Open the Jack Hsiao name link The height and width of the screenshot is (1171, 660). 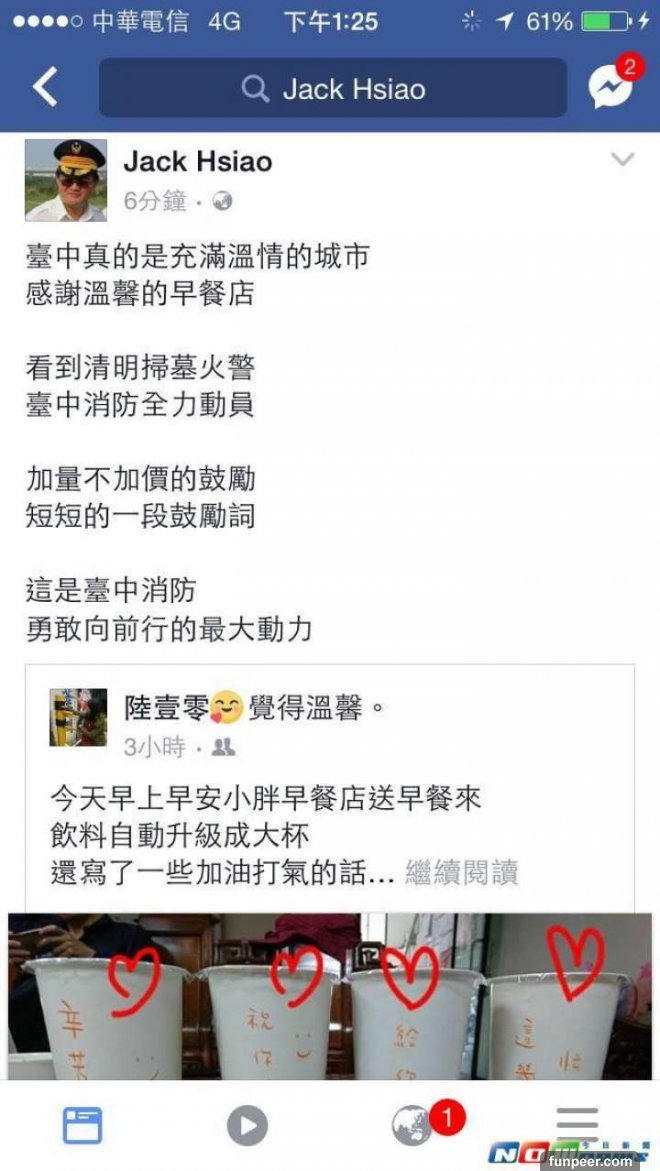pyautogui.click(x=198, y=162)
